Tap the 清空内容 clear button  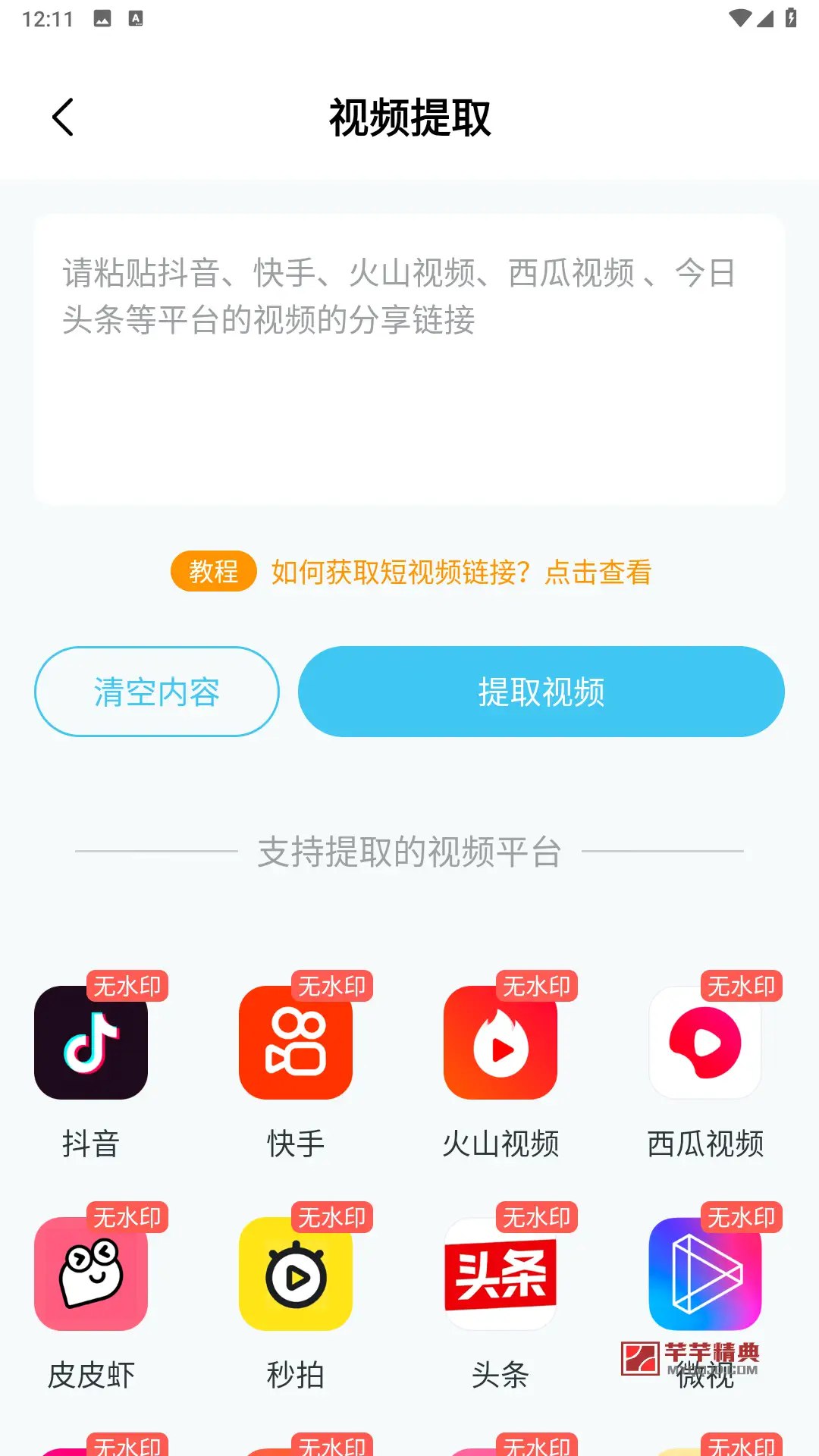155,692
